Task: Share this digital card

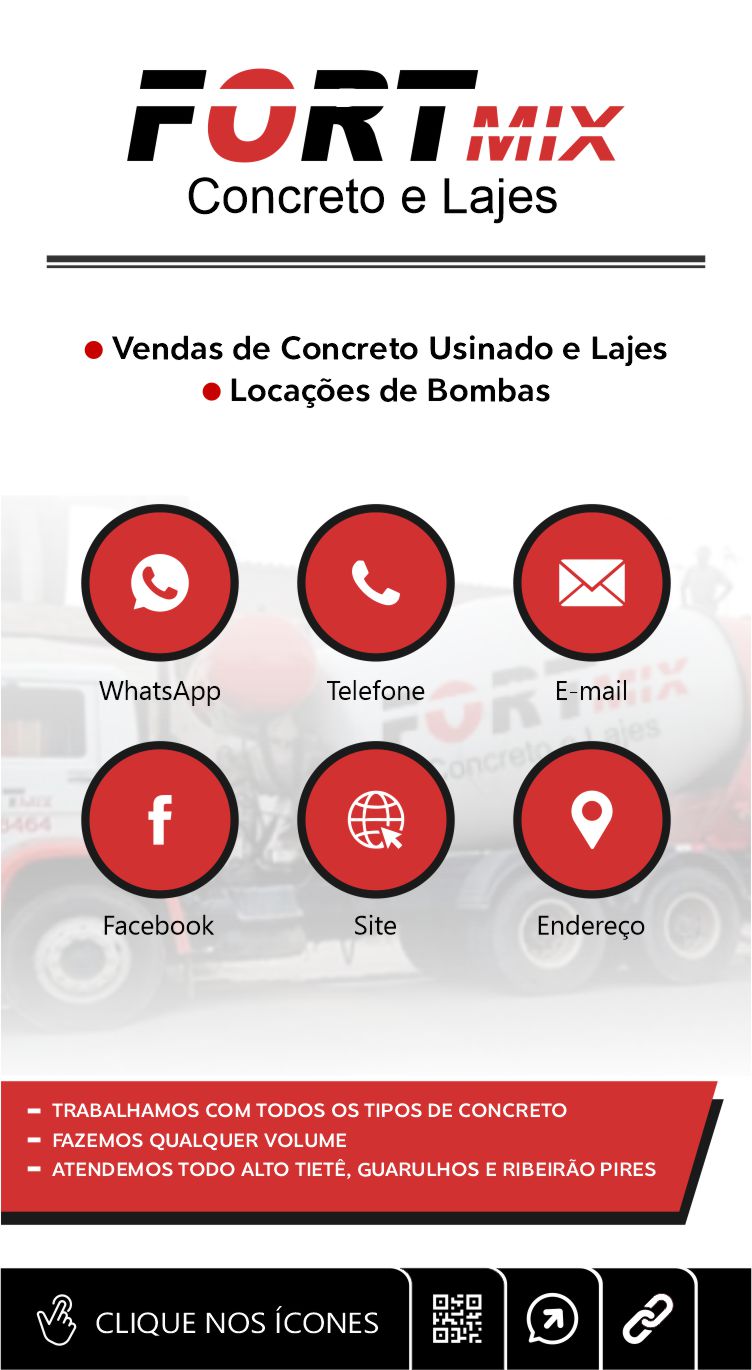Action: coord(552,1320)
